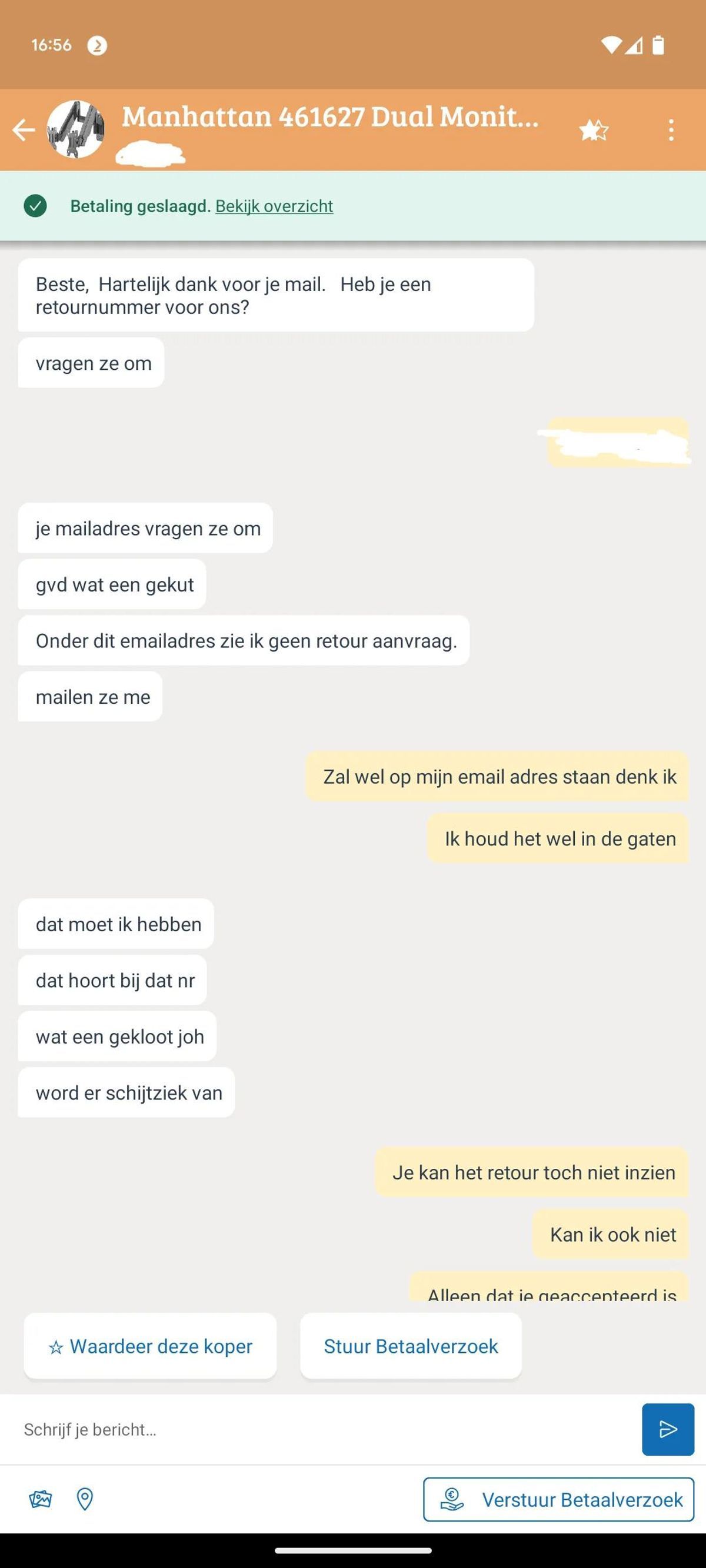
Task: Attach a photo with the image icon
Action: point(40,1499)
